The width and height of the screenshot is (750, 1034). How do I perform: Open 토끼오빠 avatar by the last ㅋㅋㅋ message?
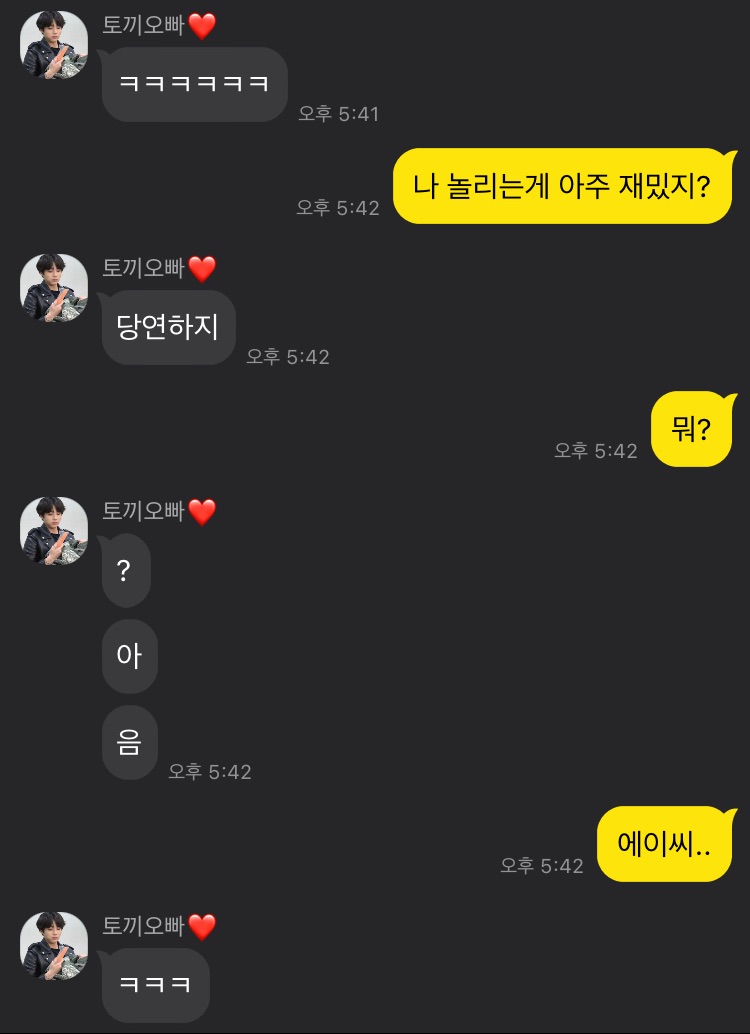click(x=54, y=946)
